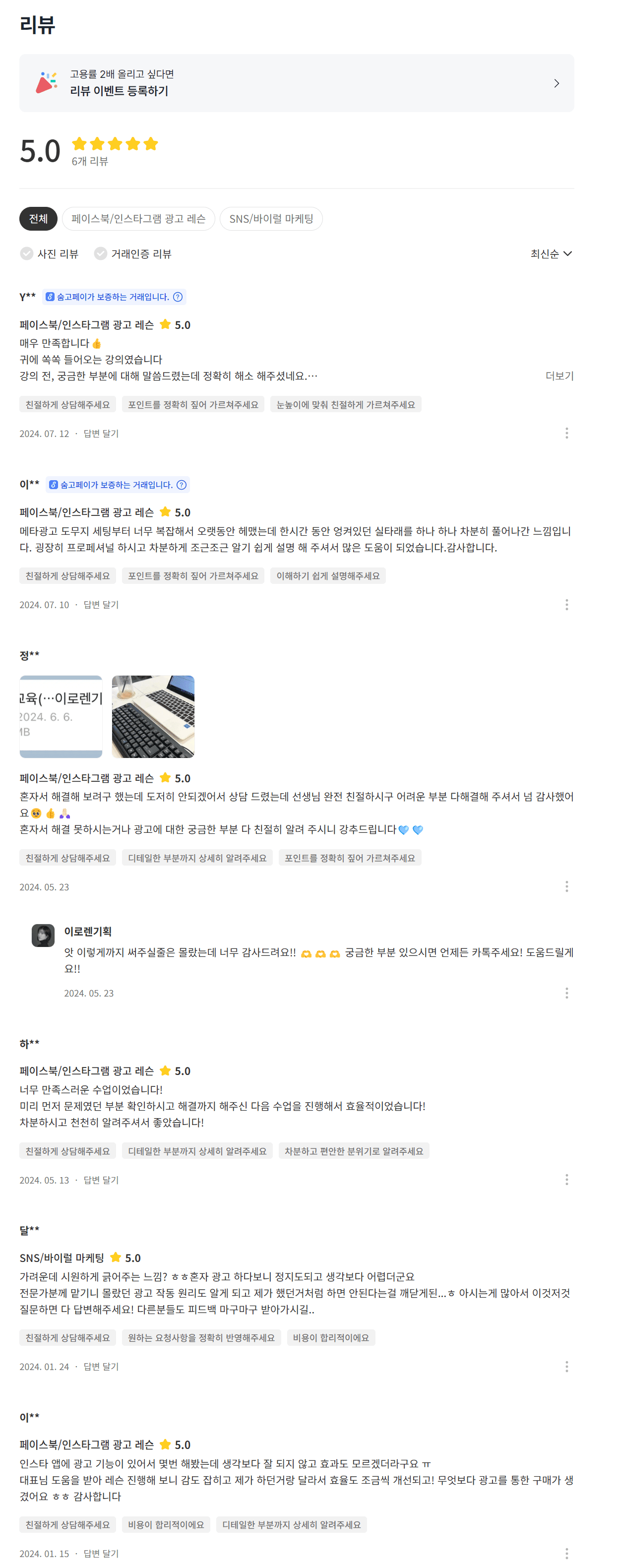
Task: Open overflow menu on 2024. 07. 10 review
Action: tap(566, 604)
